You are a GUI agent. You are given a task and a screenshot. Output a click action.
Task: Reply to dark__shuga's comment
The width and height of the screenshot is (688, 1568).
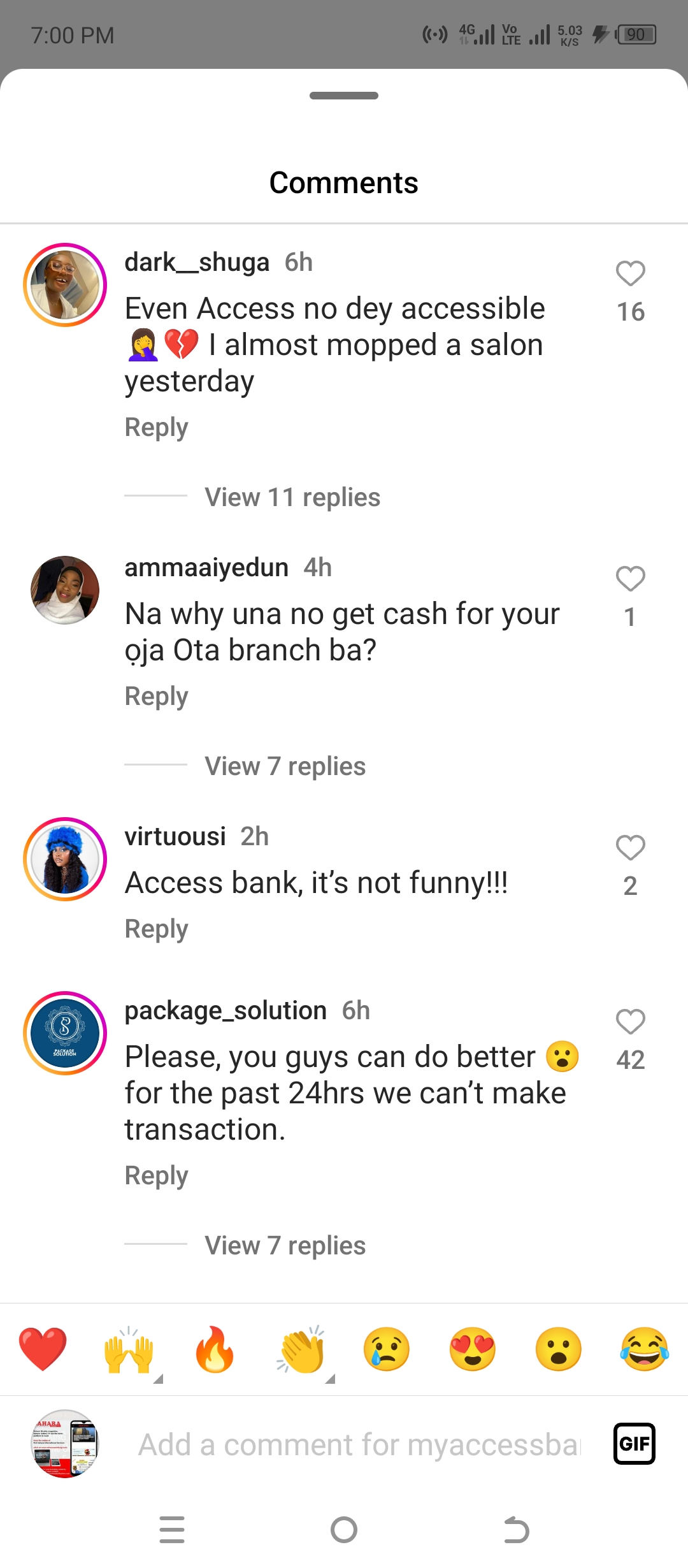point(156,427)
